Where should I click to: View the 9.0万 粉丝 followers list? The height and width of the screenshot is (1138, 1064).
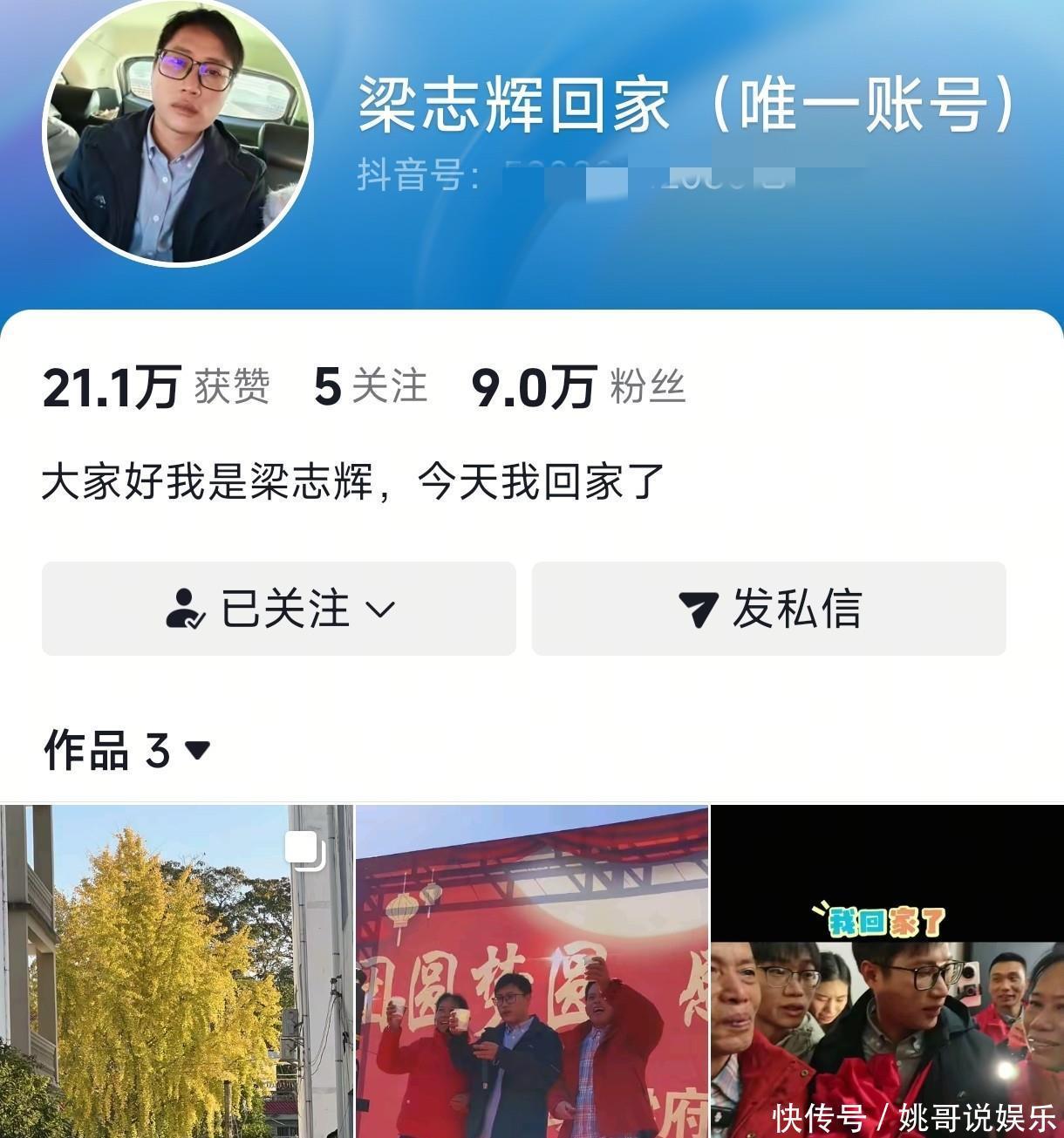pyautogui.click(x=577, y=387)
